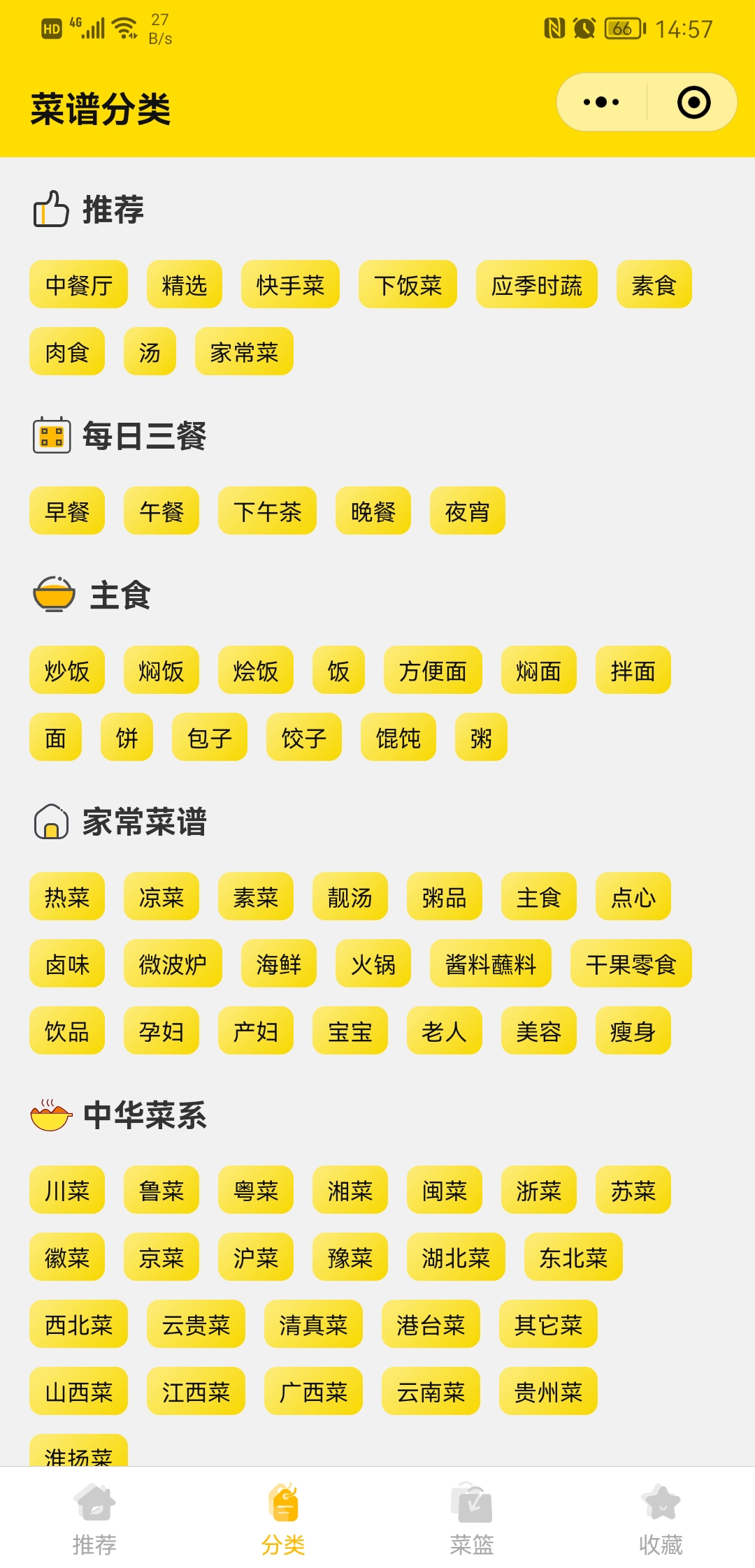Tap the 瘦身 chip
This screenshot has height=1568, width=755.
(633, 1031)
